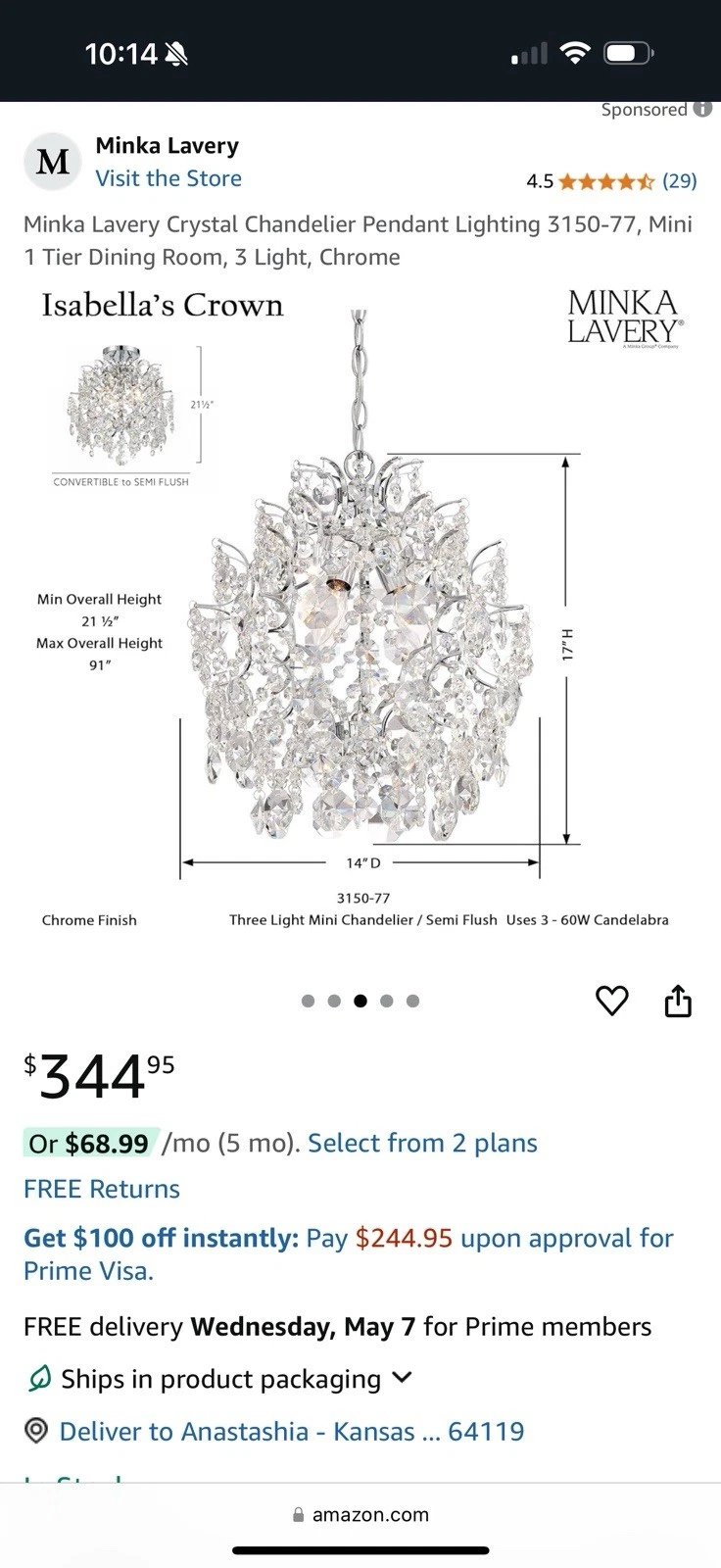
Task: Jump to fourth image page dot
Action: click(x=387, y=1001)
